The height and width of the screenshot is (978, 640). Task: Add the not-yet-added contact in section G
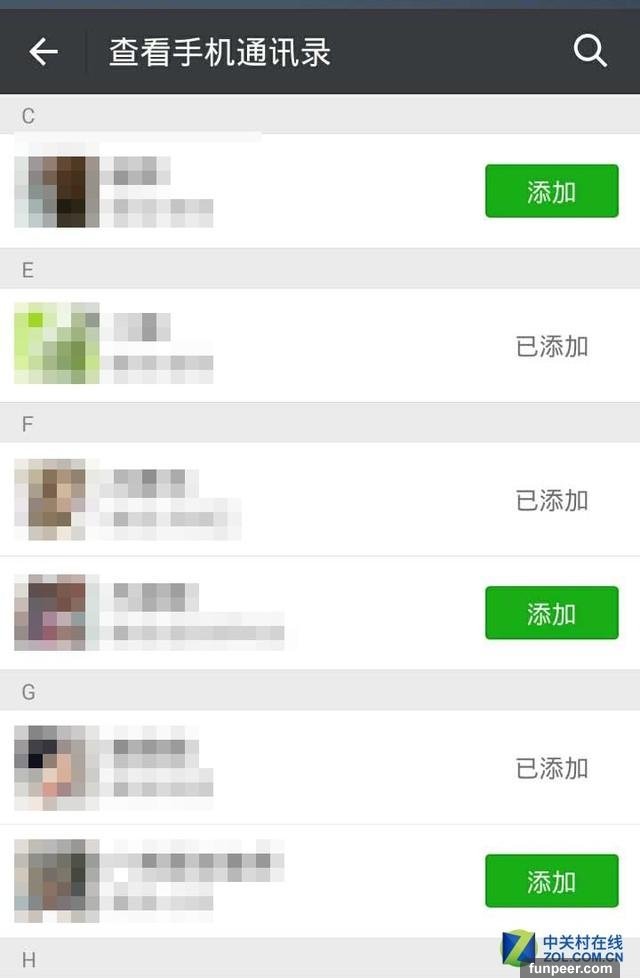(x=551, y=881)
